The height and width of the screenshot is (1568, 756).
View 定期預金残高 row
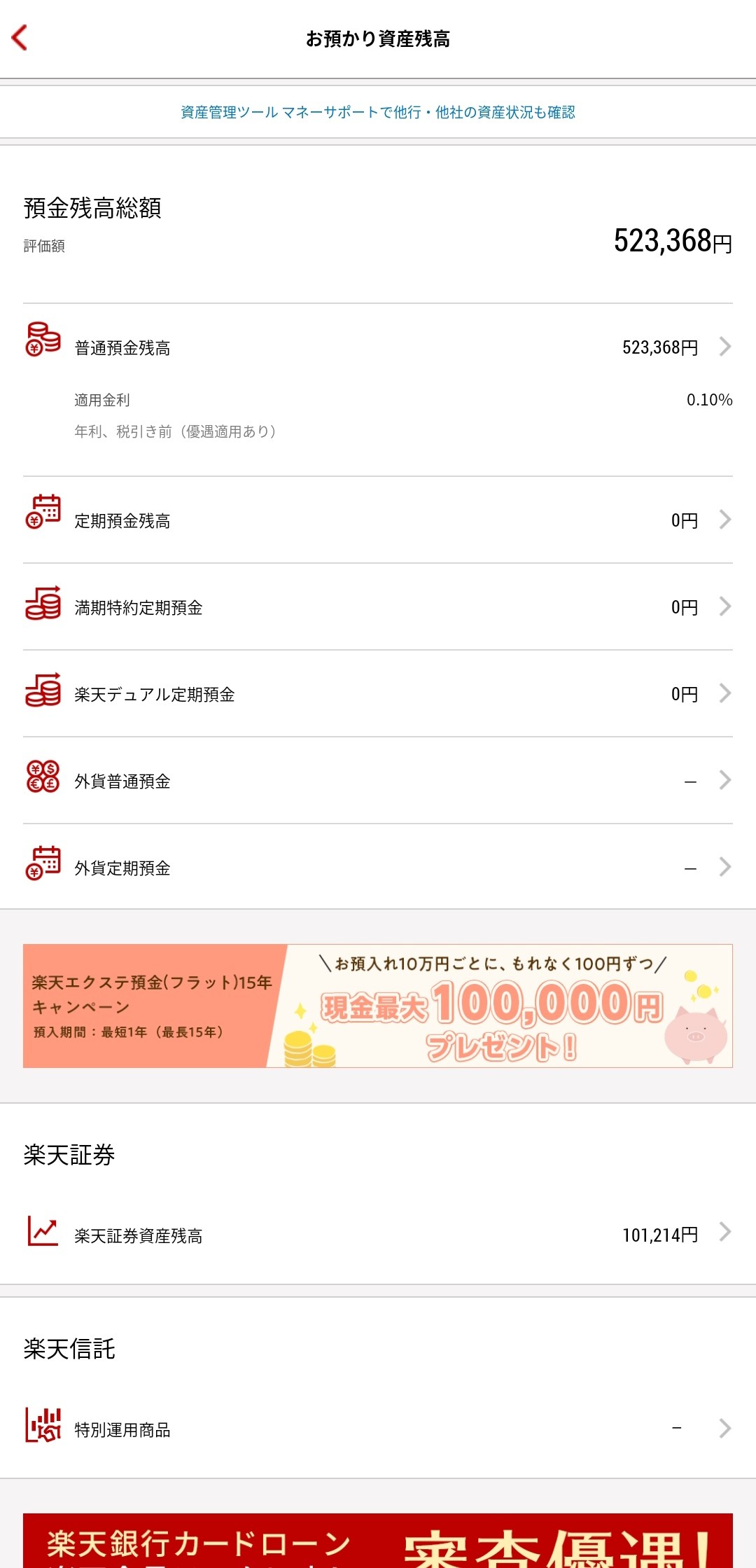378,520
